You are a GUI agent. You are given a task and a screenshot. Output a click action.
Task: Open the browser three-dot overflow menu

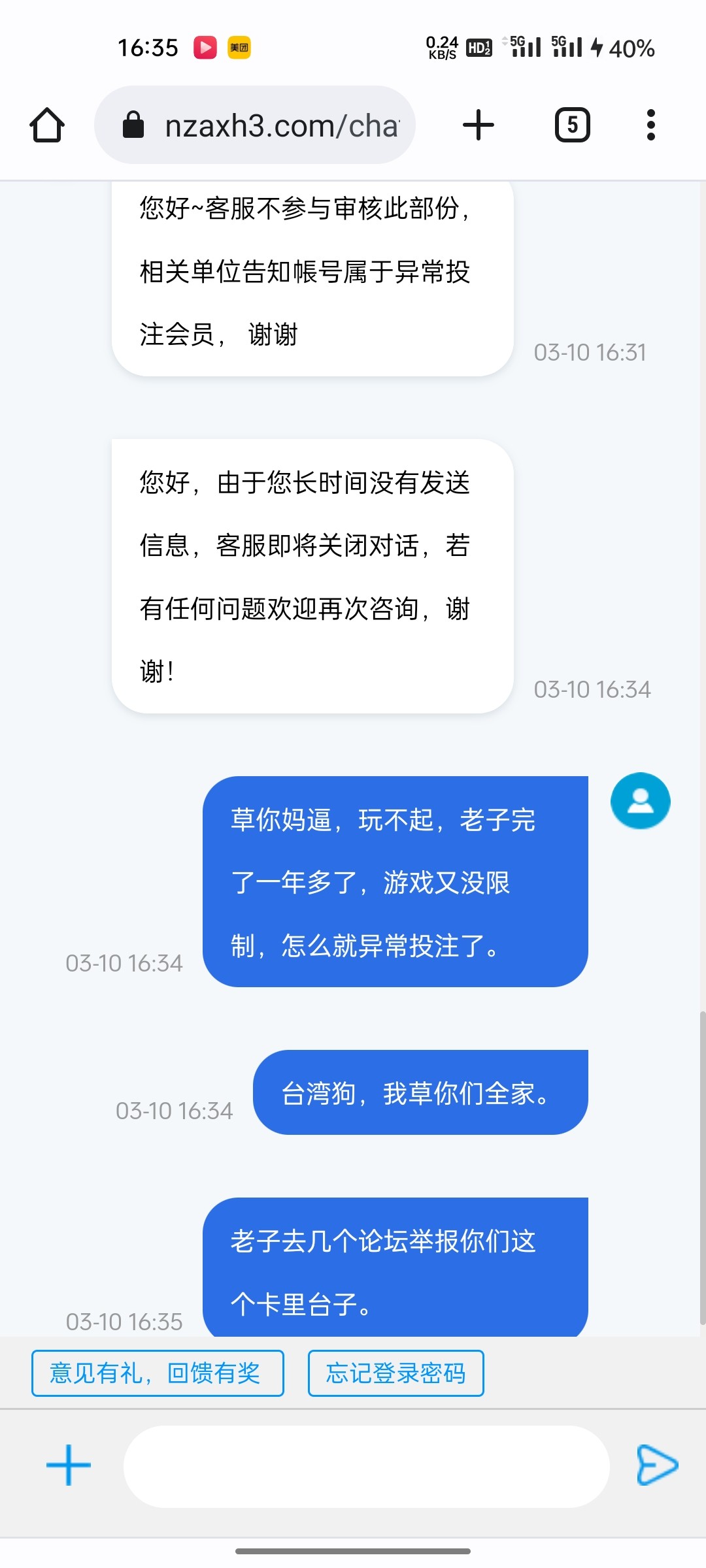[650, 124]
